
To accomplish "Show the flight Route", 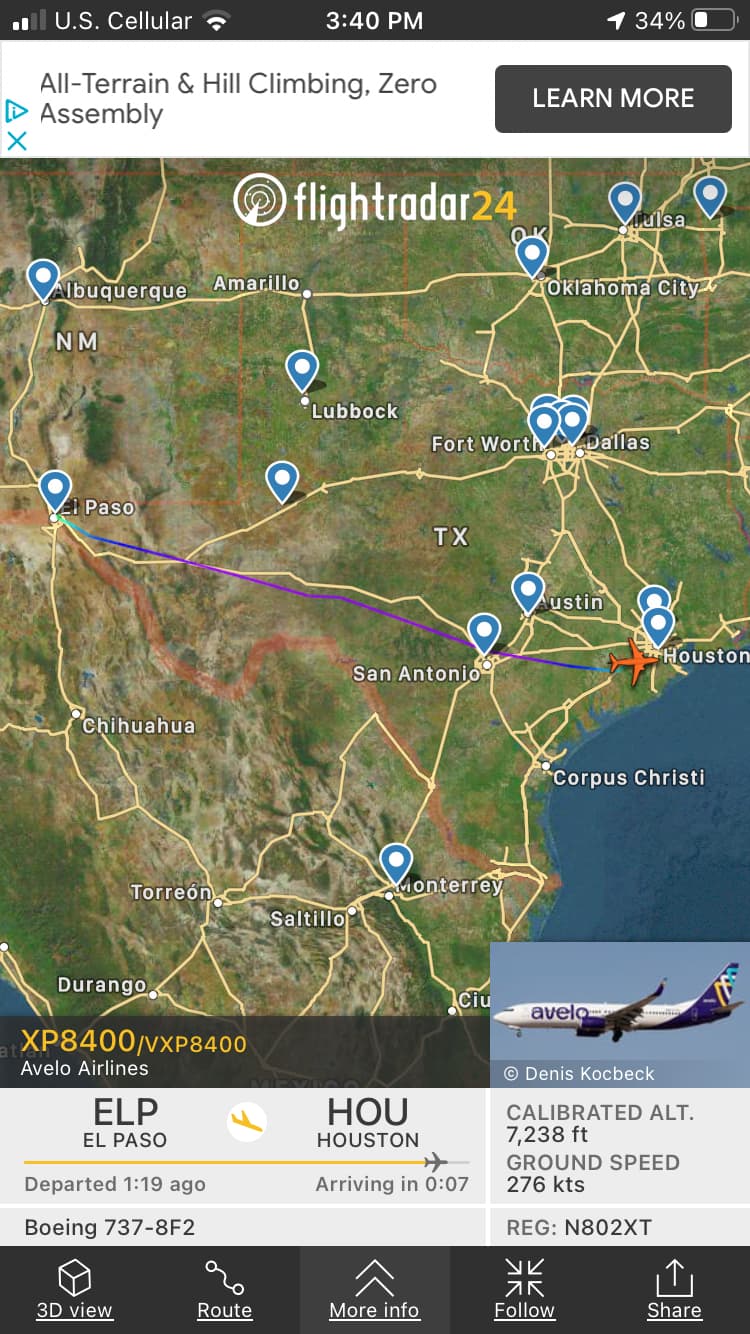I will click(x=225, y=1289).
